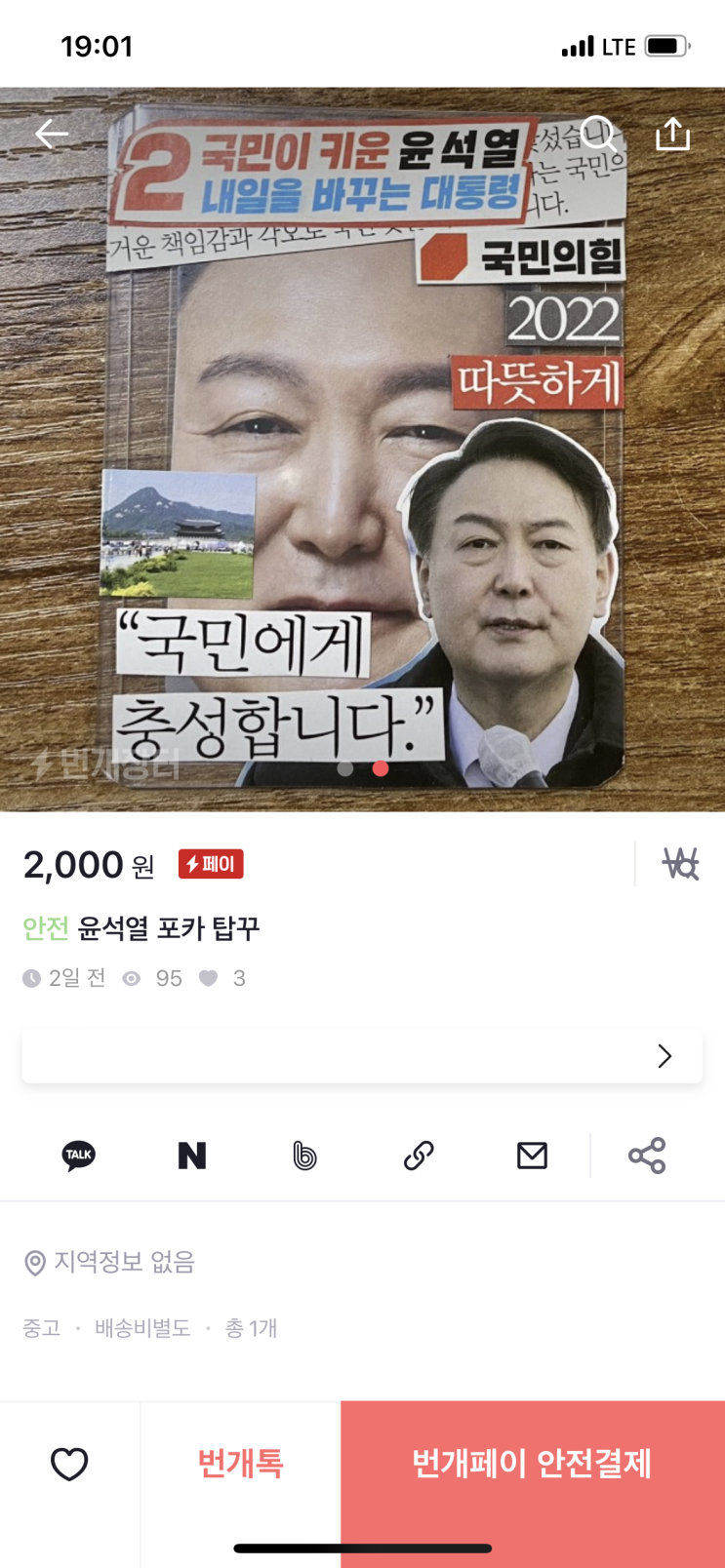Go back with the arrow icon

51,135
